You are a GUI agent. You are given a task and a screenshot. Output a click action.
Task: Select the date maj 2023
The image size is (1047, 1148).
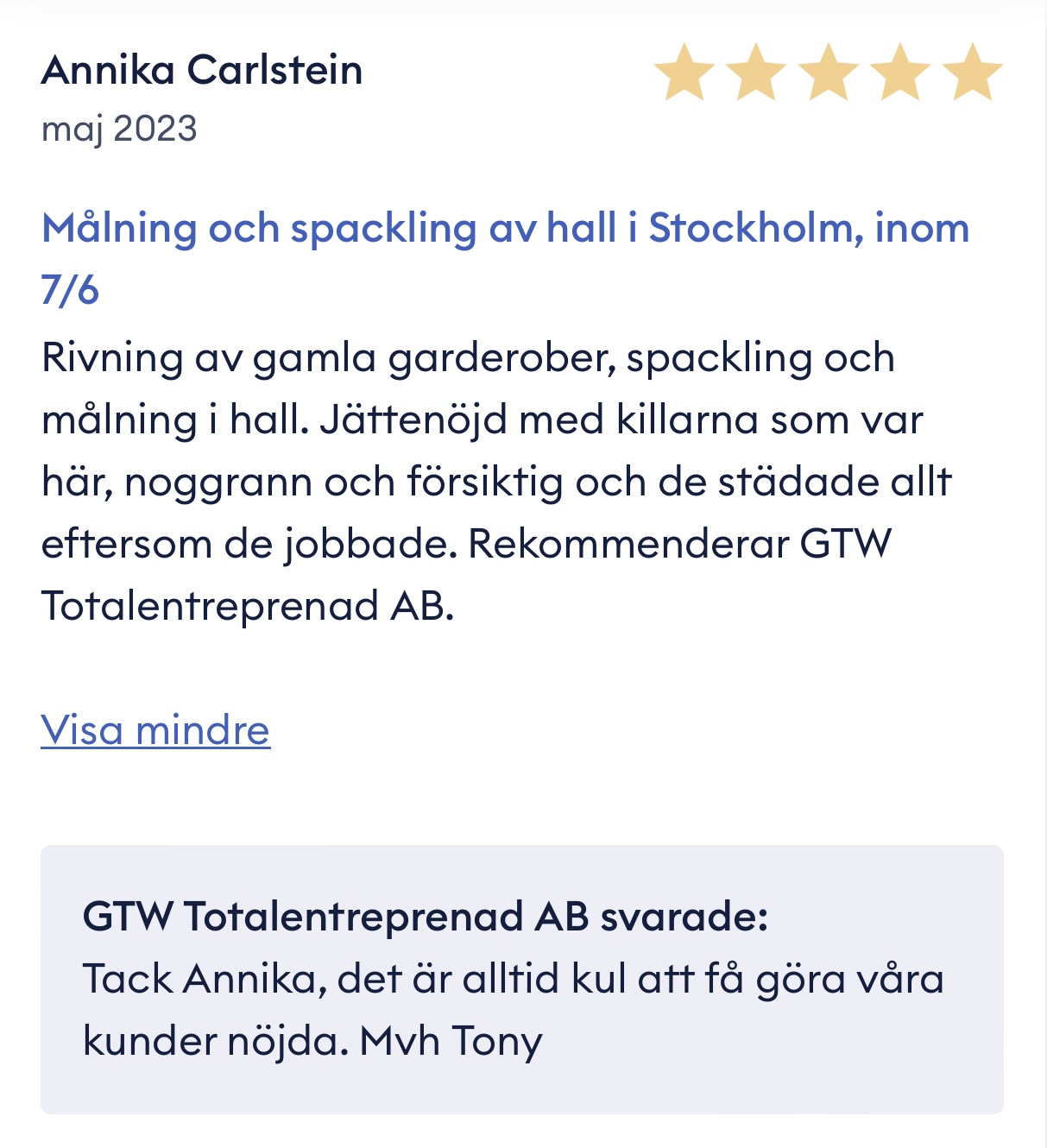(119, 131)
